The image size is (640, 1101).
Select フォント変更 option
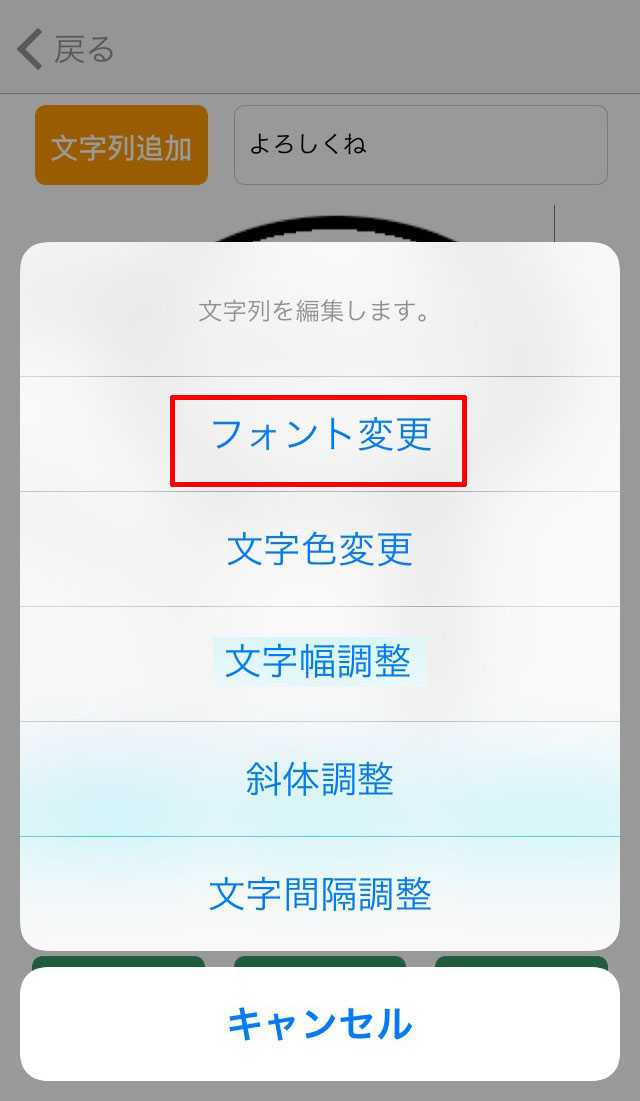[x=320, y=435]
